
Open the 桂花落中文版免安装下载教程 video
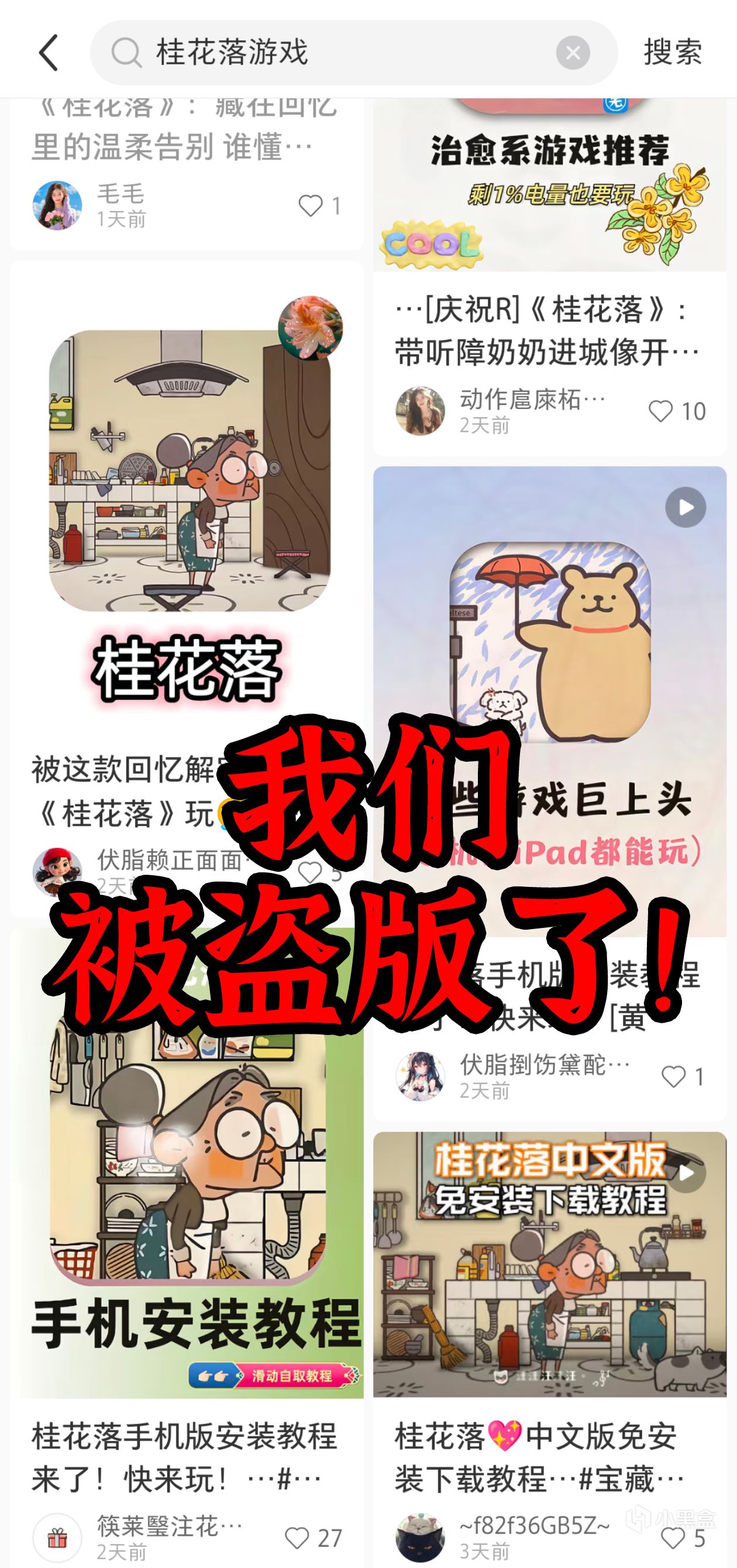click(550, 1265)
